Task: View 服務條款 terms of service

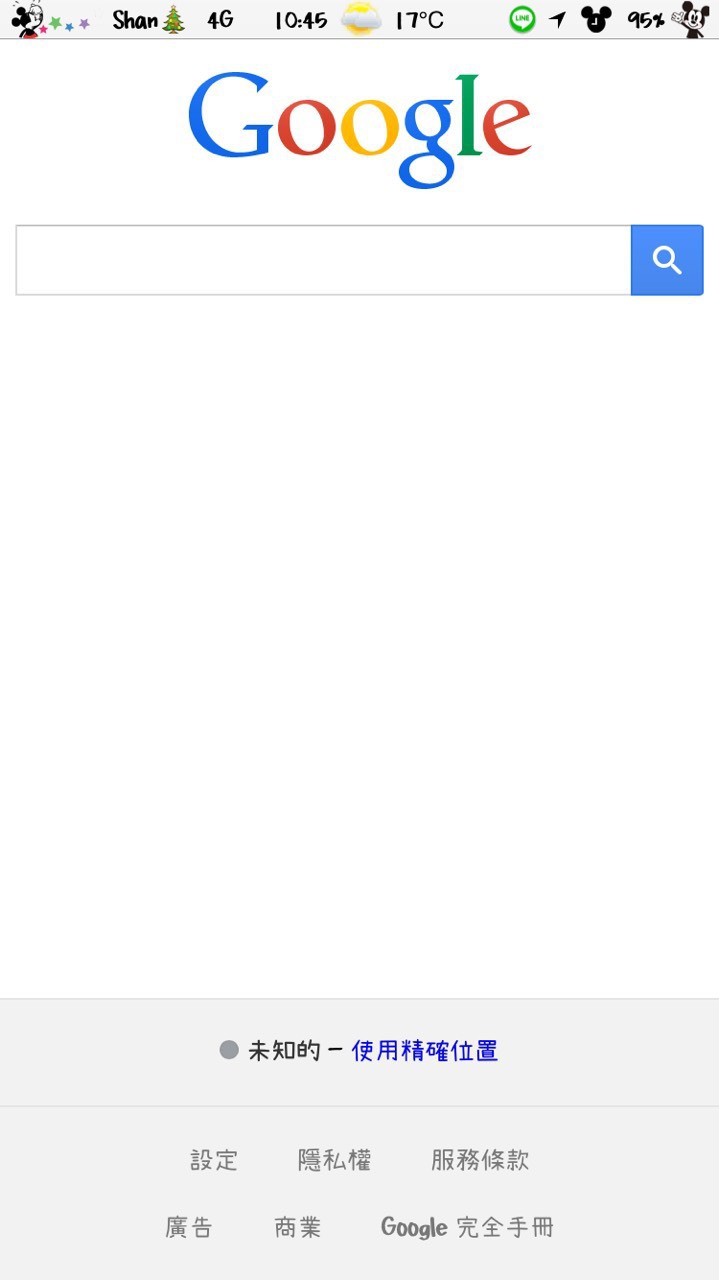Action: [x=480, y=1160]
